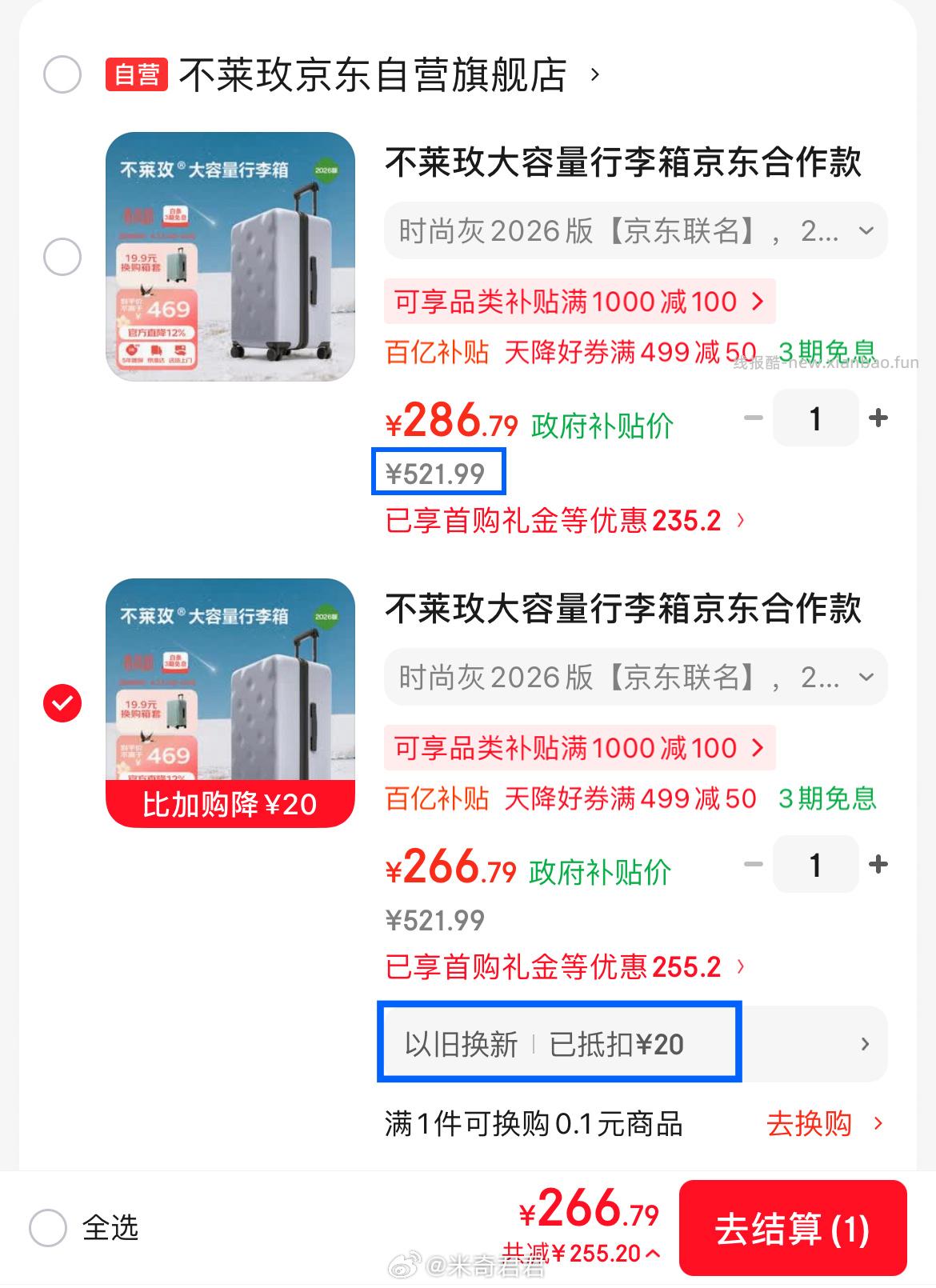Viewport: 936px width, 1288px height.
Task: Open the first item's 时尚灰2026版 variant dropdown
Action: coord(632,230)
